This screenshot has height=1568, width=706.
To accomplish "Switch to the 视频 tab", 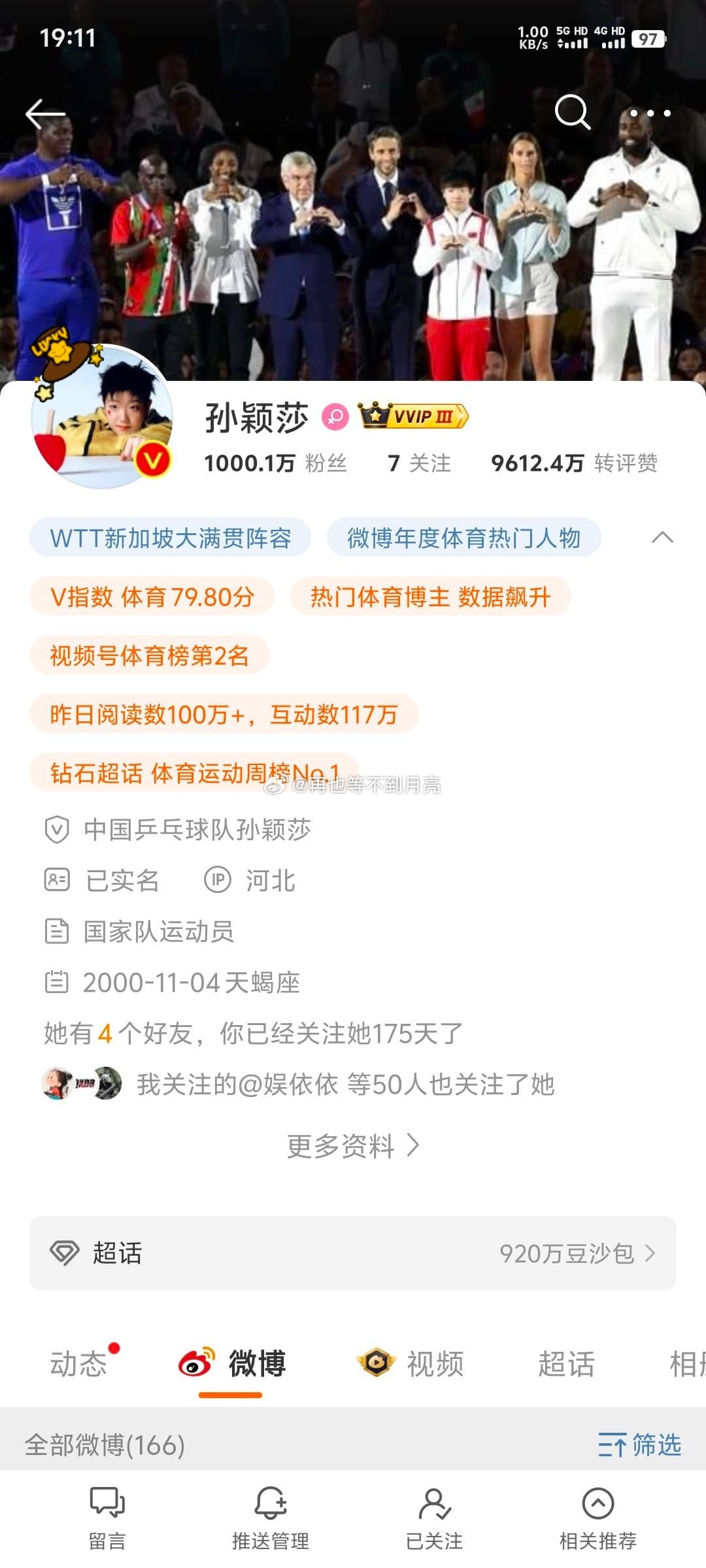I will click(412, 1364).
